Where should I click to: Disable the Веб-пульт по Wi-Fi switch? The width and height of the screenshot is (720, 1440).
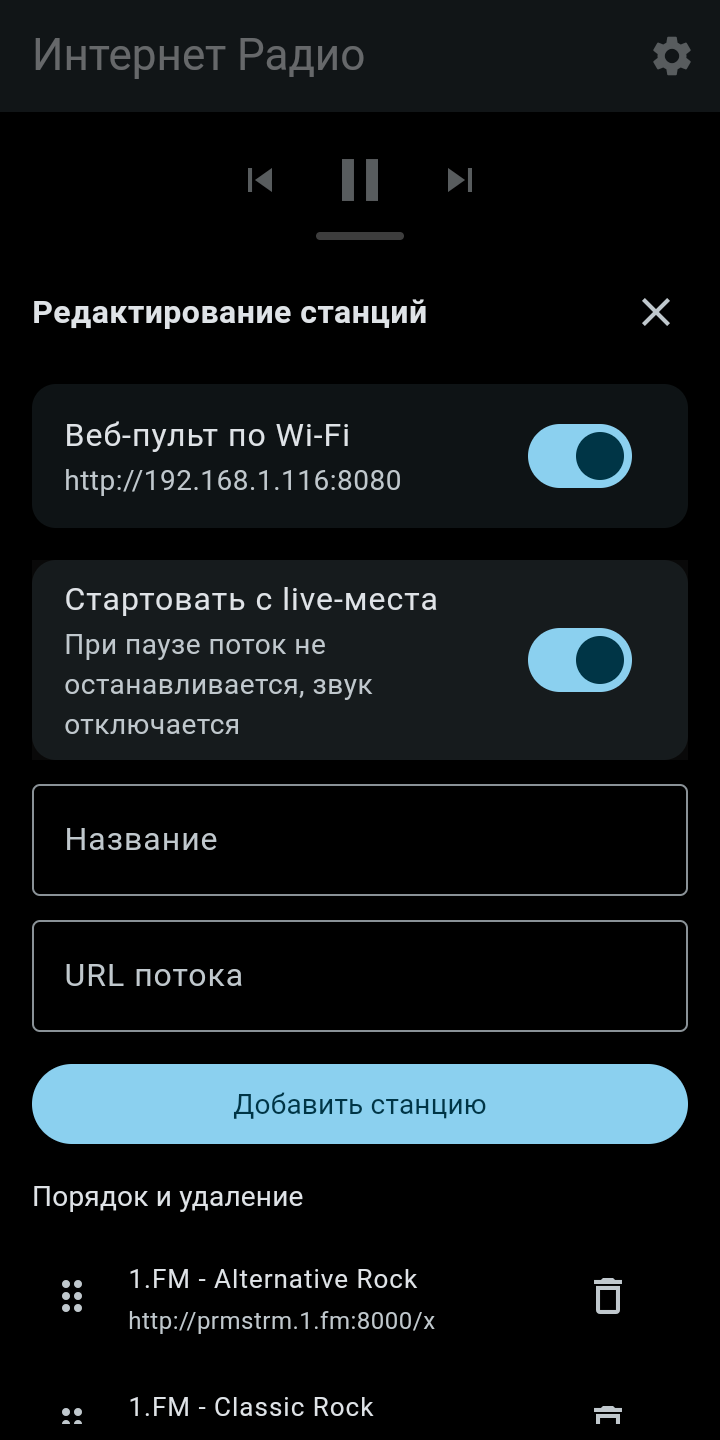tap(580, 455)
